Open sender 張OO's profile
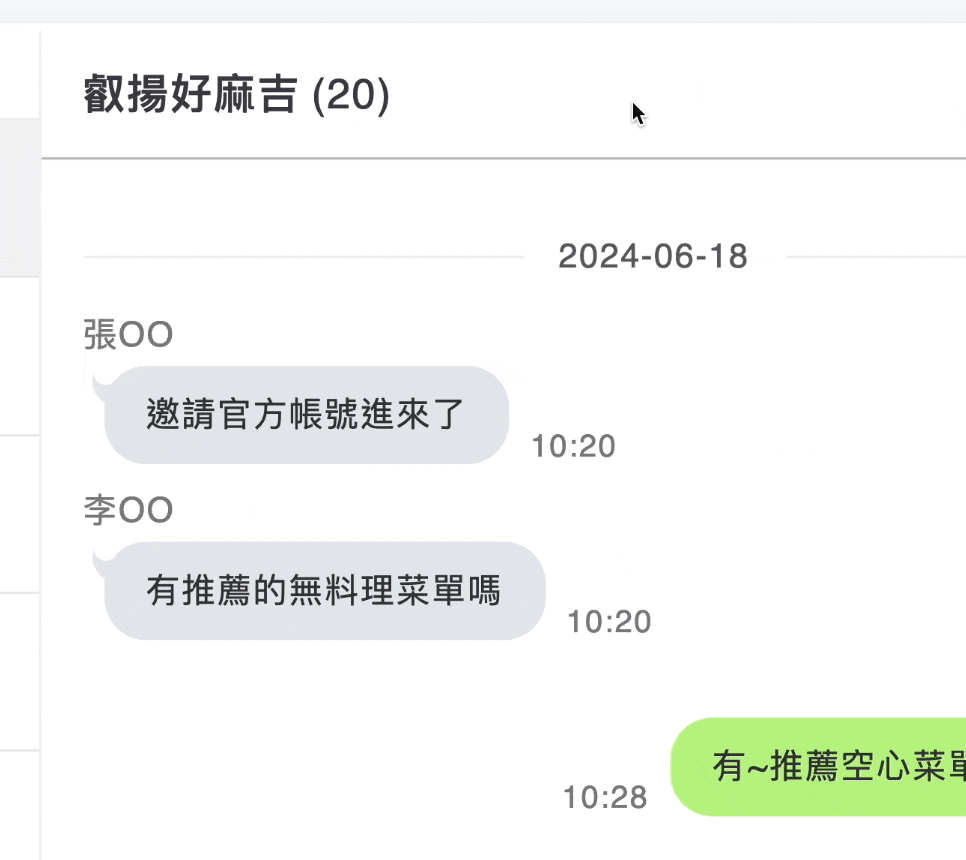This screenshot has width=966, height=860. pyautogui.click(x=128, y=335)
